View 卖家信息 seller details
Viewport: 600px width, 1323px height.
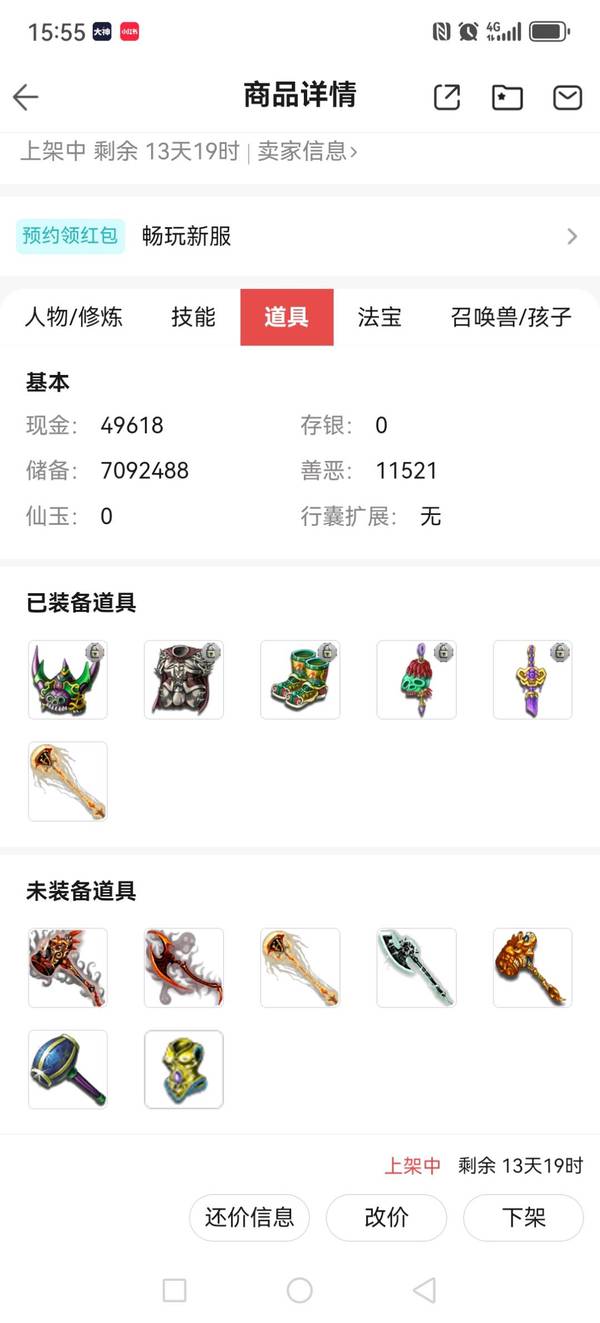tap(307, 152)
